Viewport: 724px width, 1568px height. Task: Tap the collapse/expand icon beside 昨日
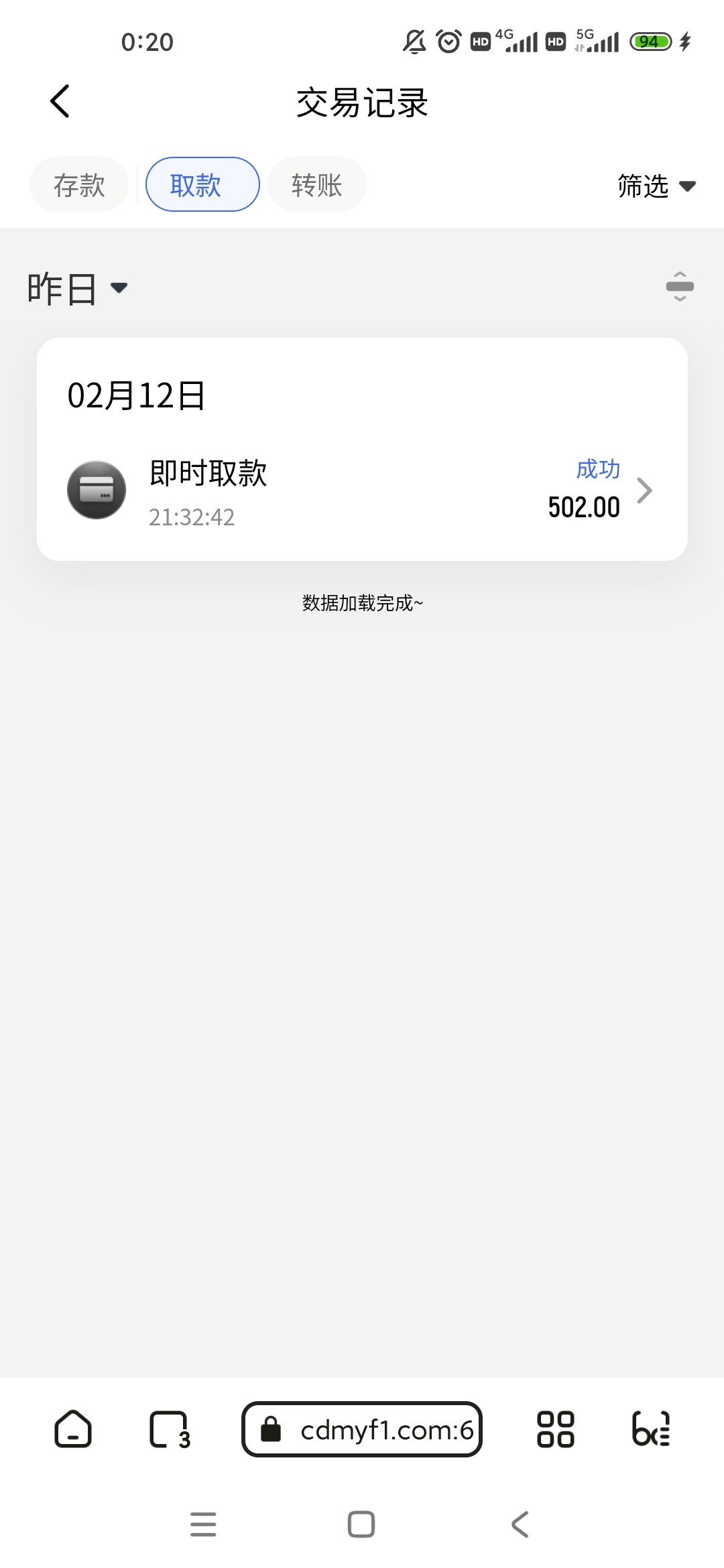pos(679,287)
